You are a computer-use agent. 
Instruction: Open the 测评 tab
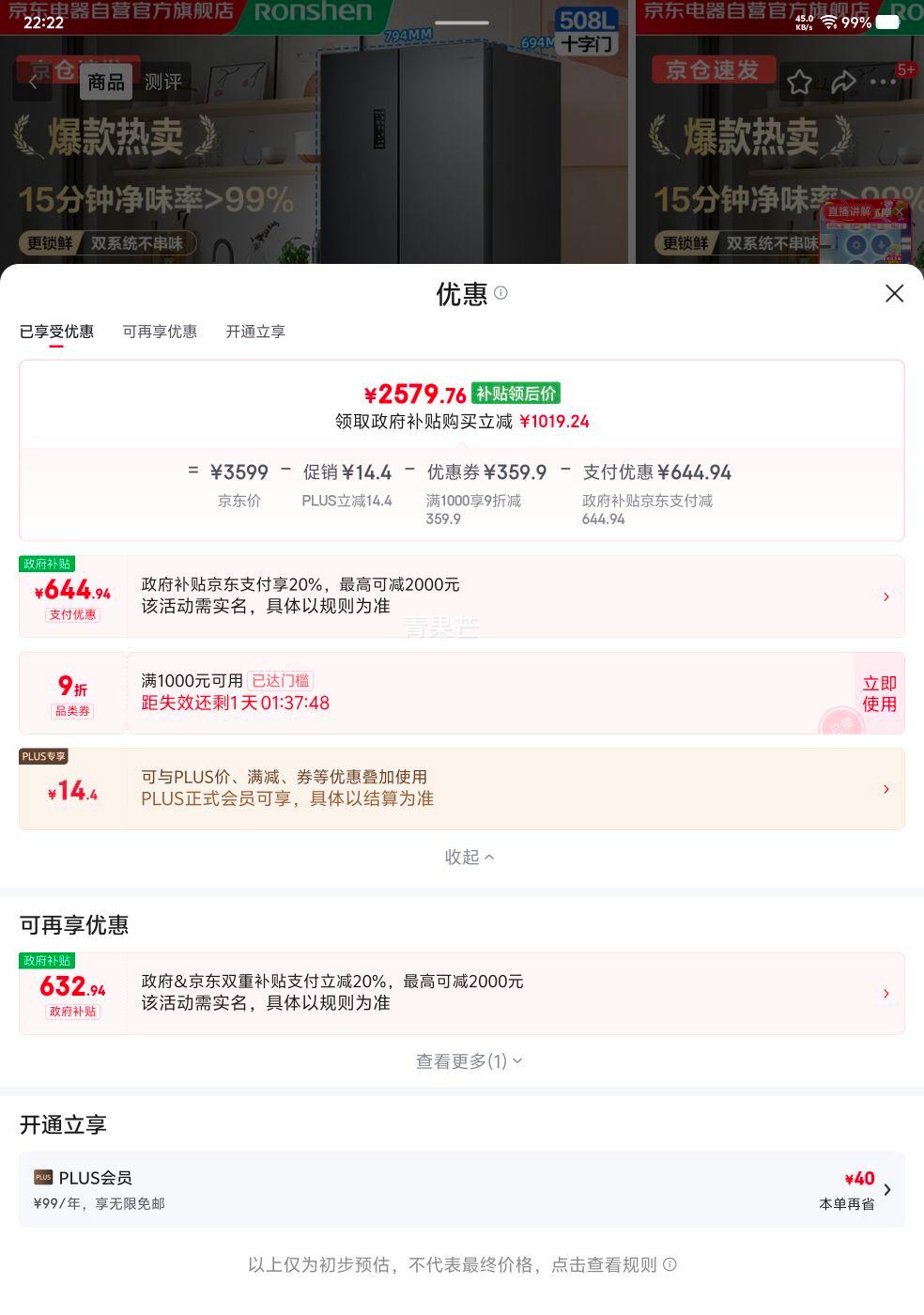coord(164,83)
